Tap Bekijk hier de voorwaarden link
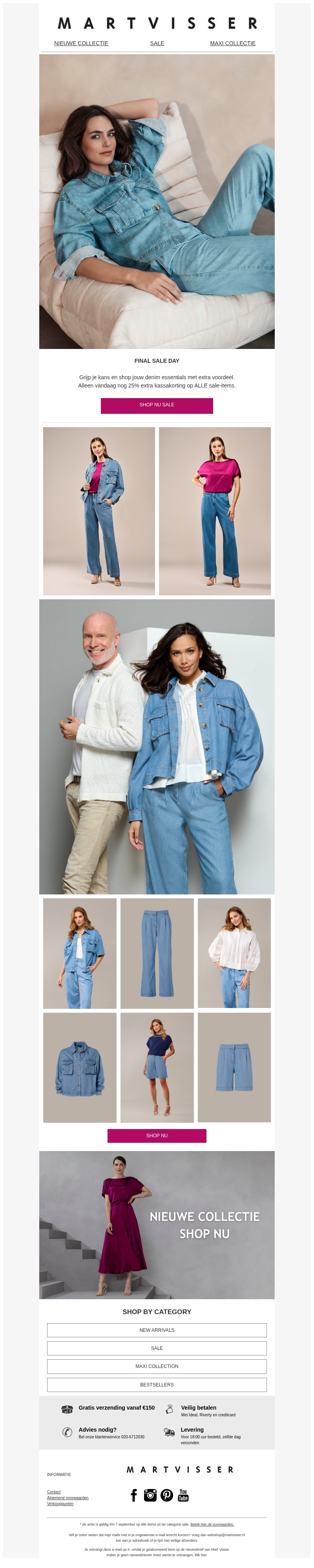 [x=212, y=1525]
